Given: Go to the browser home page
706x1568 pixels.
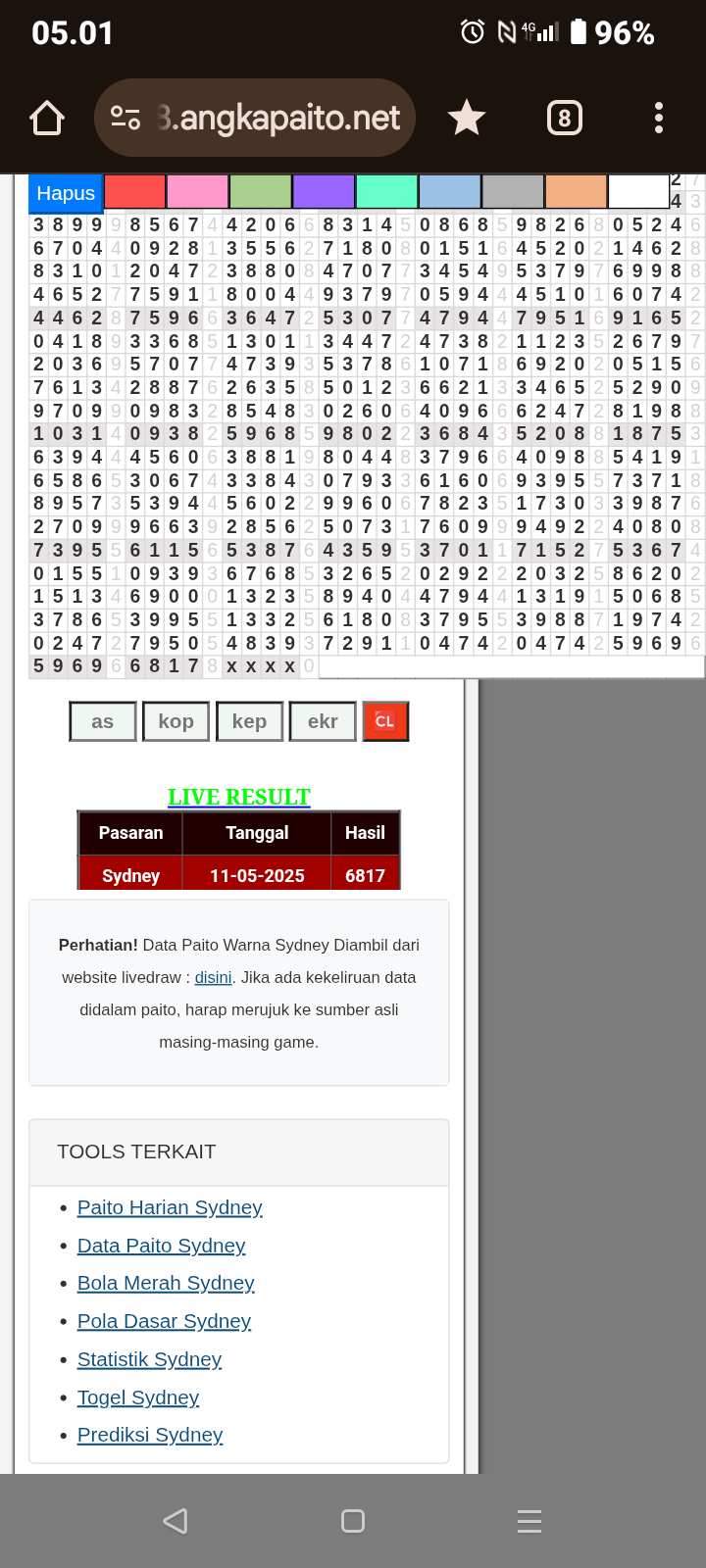Looking at the screenshot, I should (47, 119).
